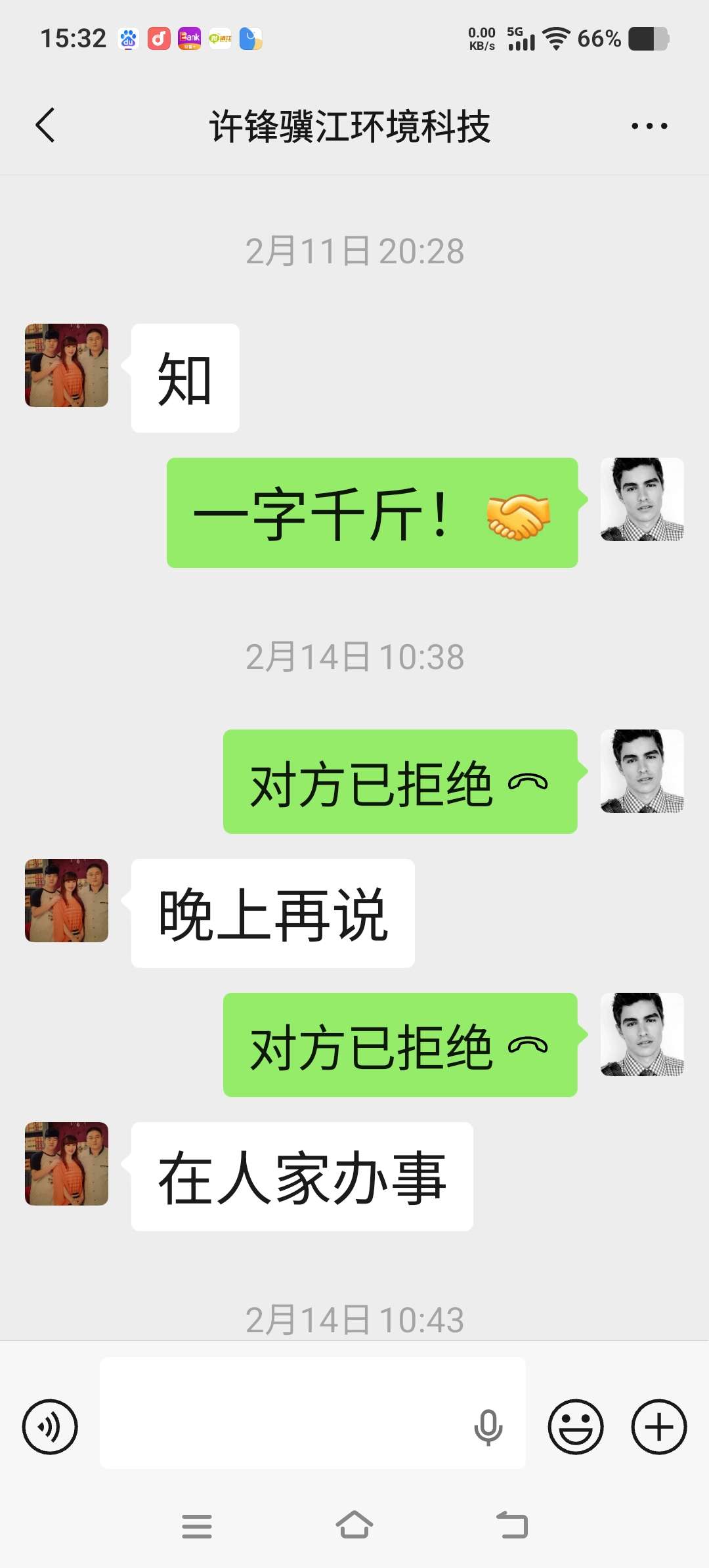Open the system recent apps menu
Viewport: 709px width, 1568px height.
pyautogui.click(x=197, y=1525)
